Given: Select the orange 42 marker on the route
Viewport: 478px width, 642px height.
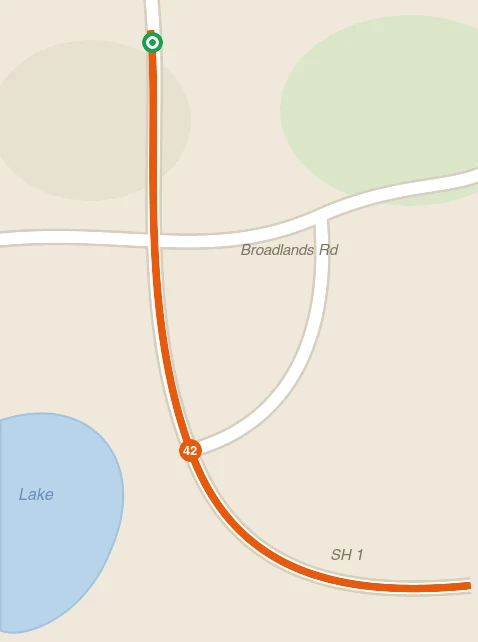Looking at the screenshot, I should (x=190, y=451).
